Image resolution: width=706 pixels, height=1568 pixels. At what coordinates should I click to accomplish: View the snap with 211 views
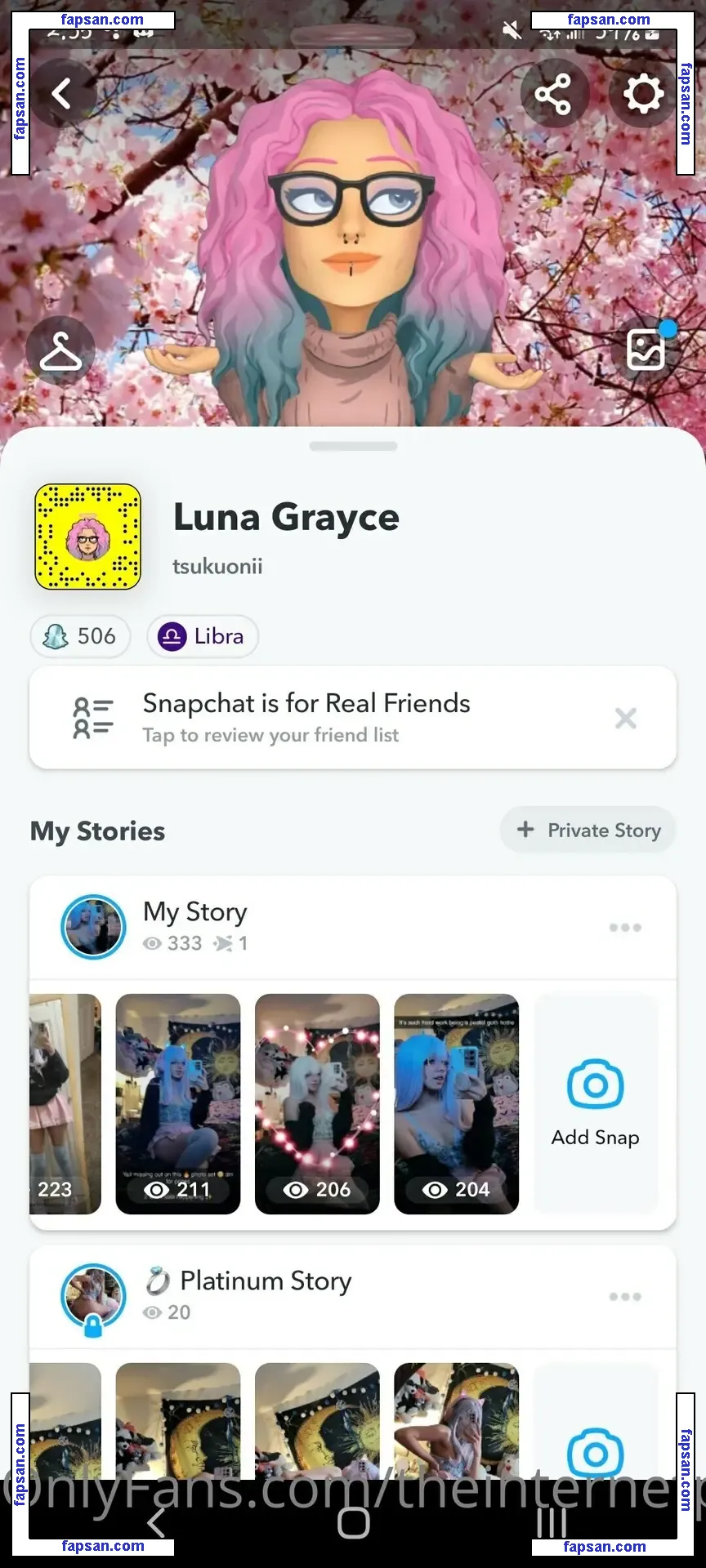point(178,1103)
